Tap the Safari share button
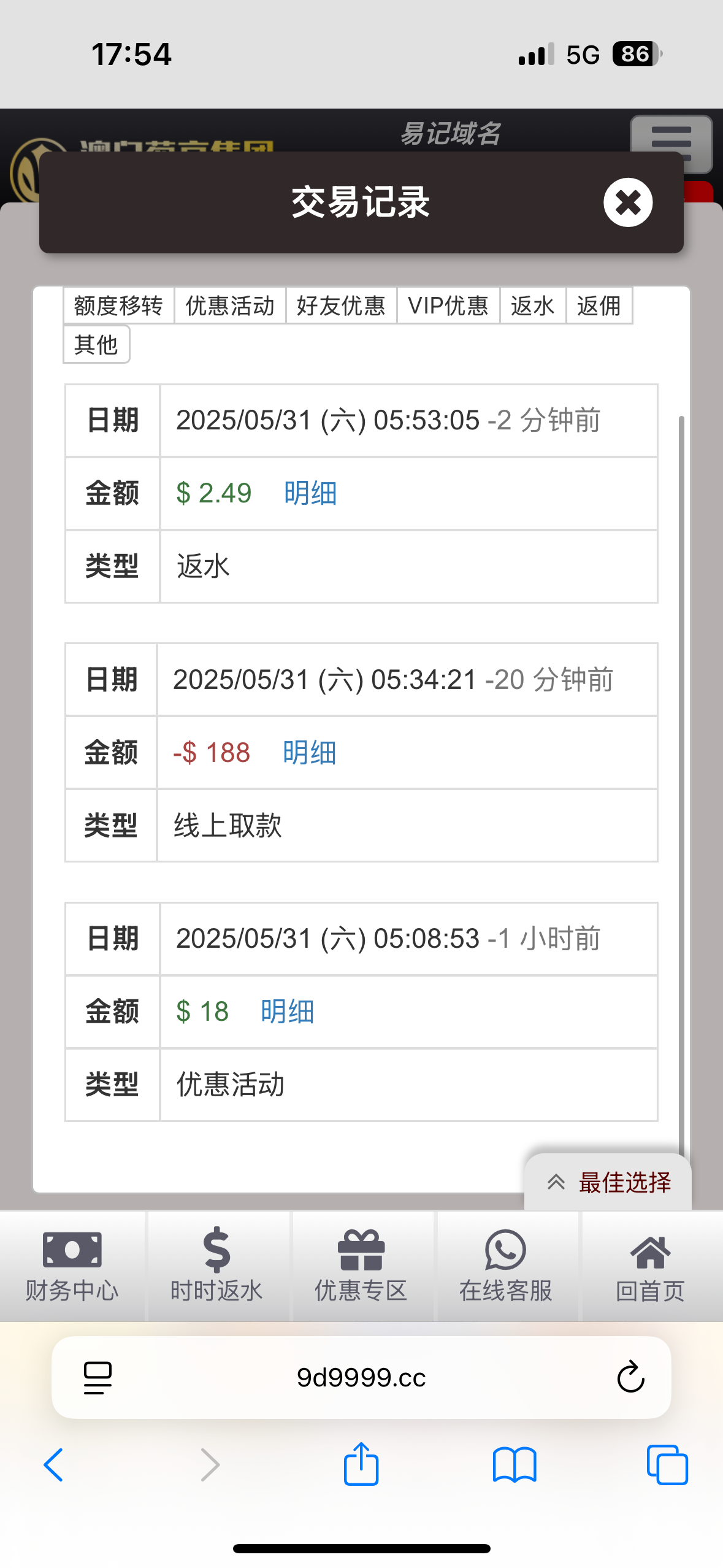 click(x=361, y=1464)
